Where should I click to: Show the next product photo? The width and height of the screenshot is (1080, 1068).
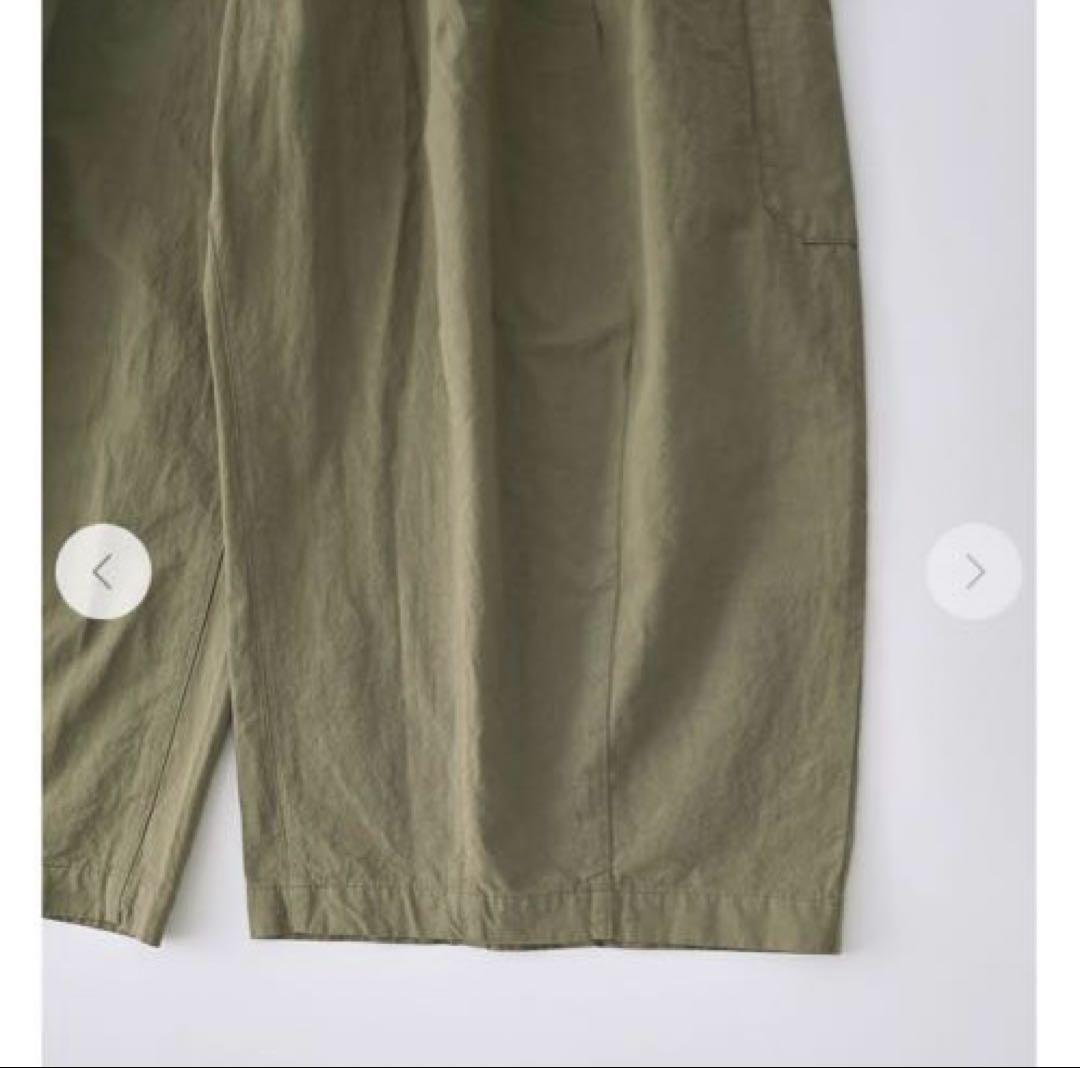[x=974, y=572]
